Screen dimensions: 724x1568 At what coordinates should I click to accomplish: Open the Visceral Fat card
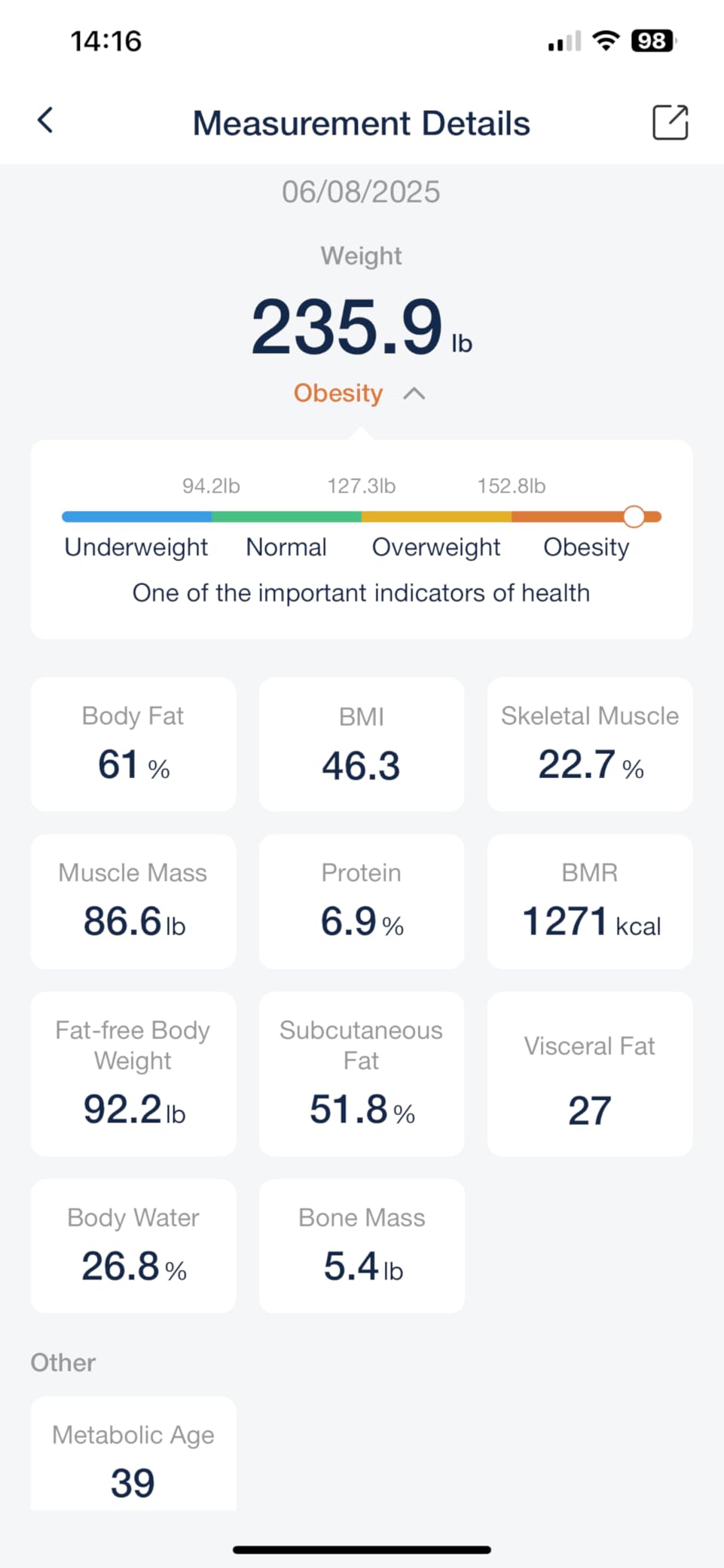(589, 1073)
